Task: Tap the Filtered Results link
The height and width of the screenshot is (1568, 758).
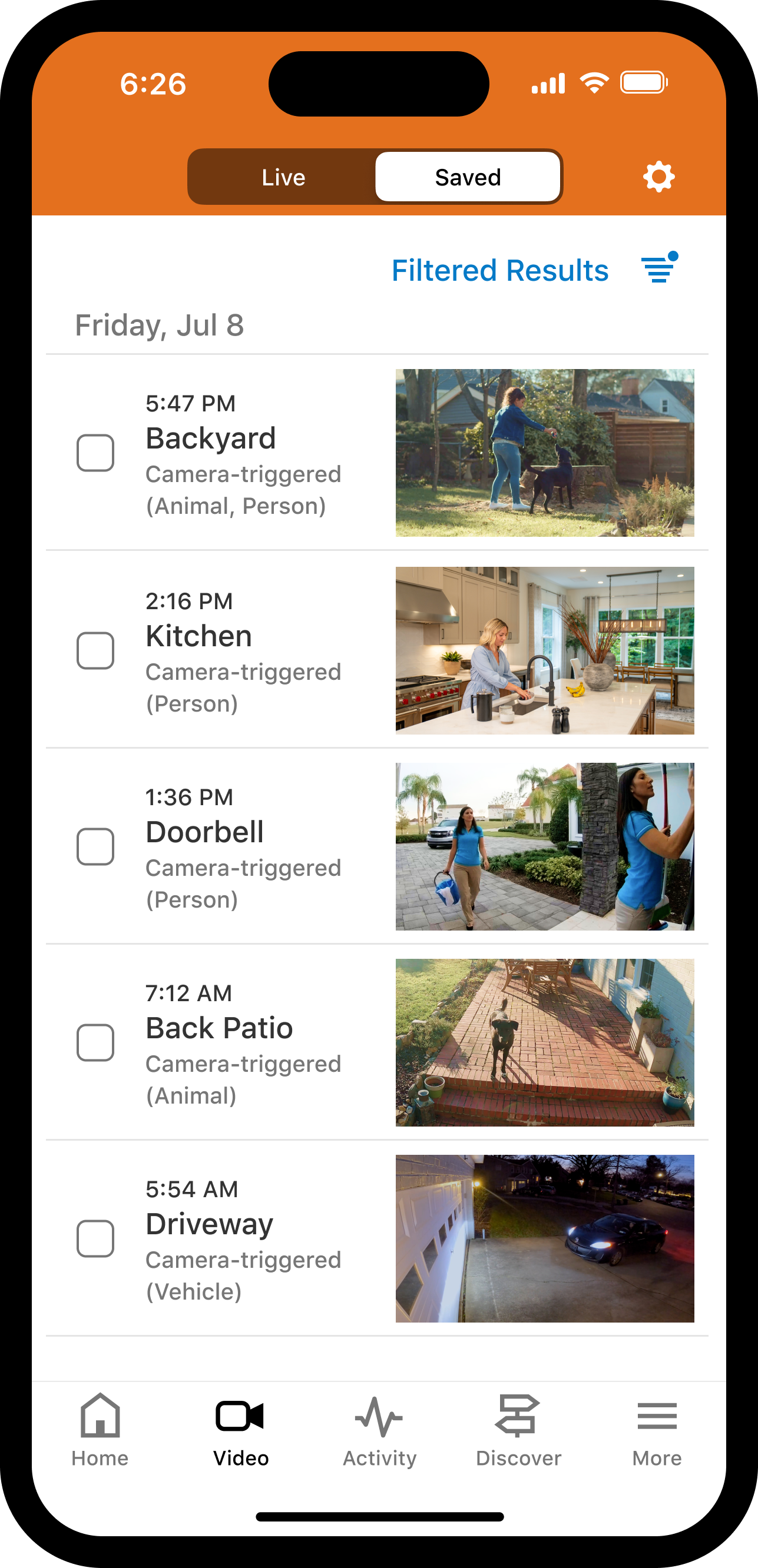Action: coord(499,270)
